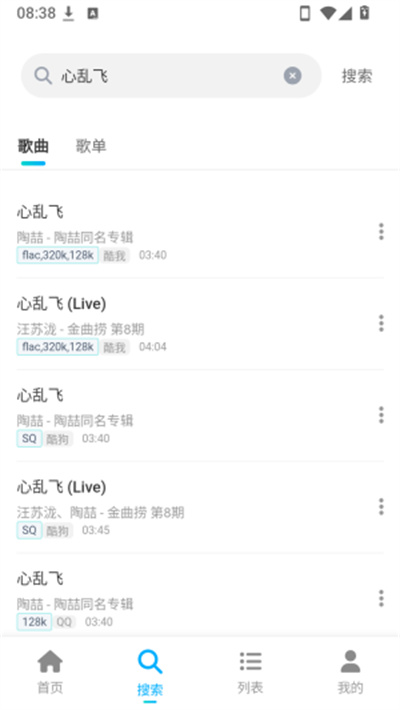Tap the 搜索 tab in bottom navigation
The height and width of the screenshot is (710, 400).
pos(150,674)
